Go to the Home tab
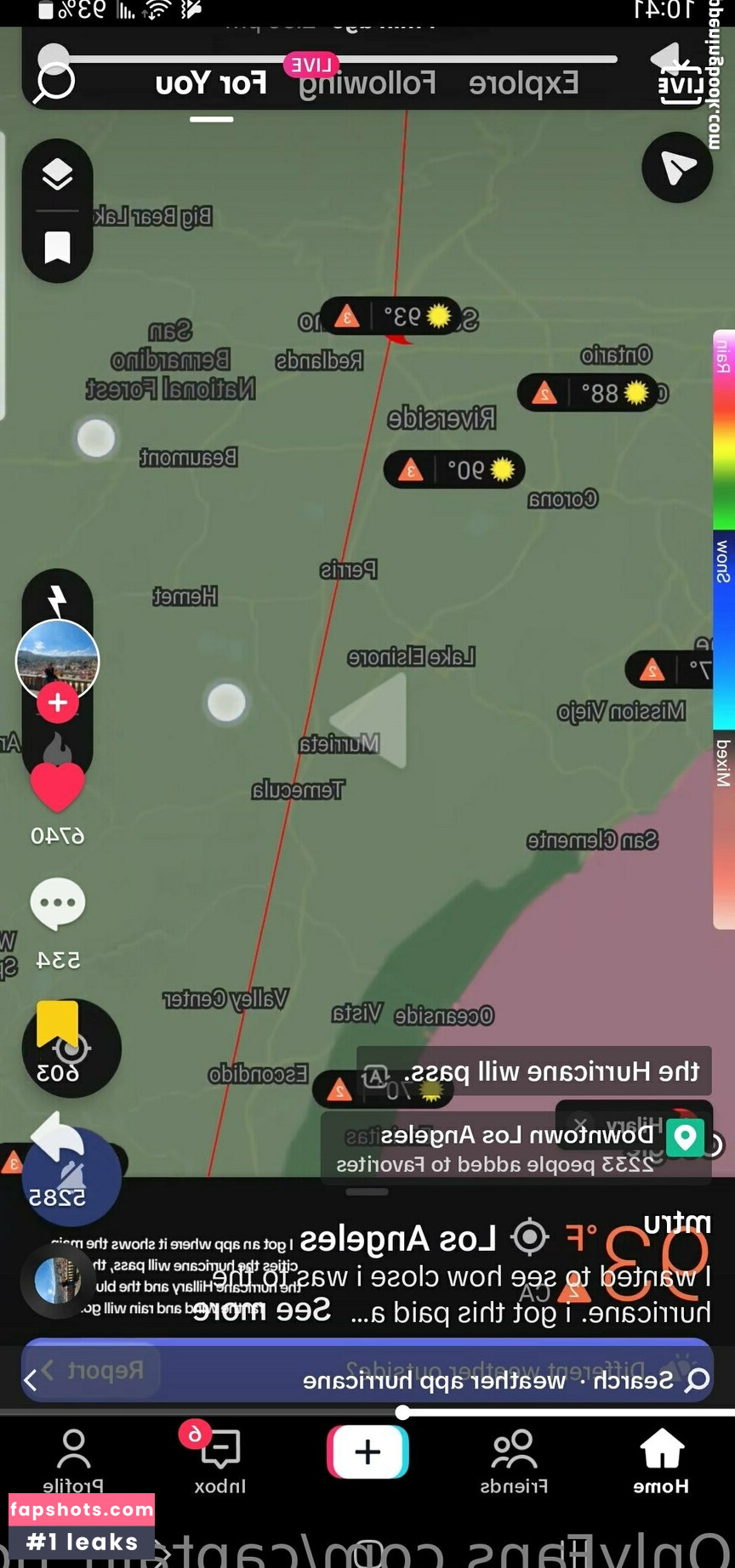The height and width of the screenshot is (1568, 735). pyautogui.click(x=661, y=1461)
